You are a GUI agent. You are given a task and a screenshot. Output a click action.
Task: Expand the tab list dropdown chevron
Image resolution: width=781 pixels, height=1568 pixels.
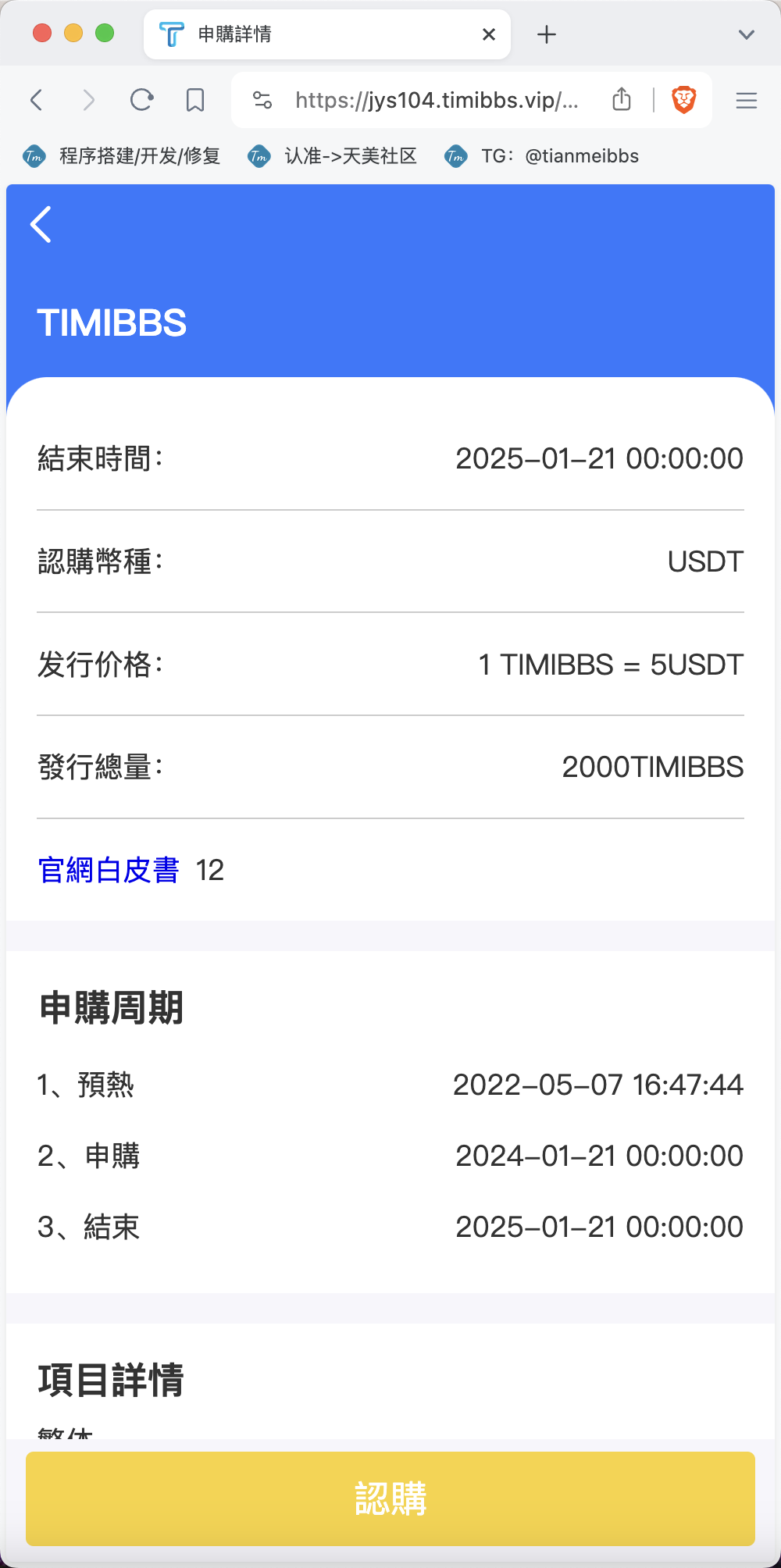[x=746, y=34]
